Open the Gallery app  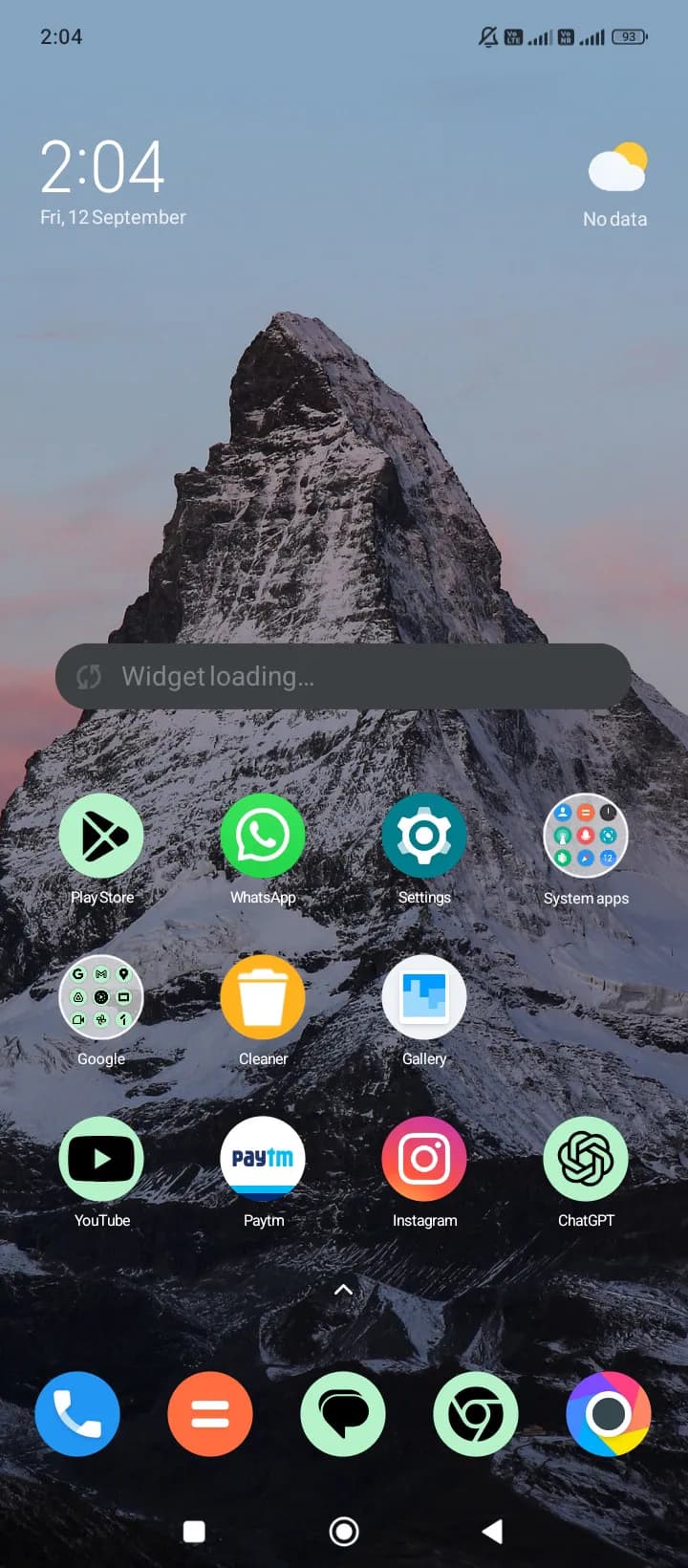424,997
